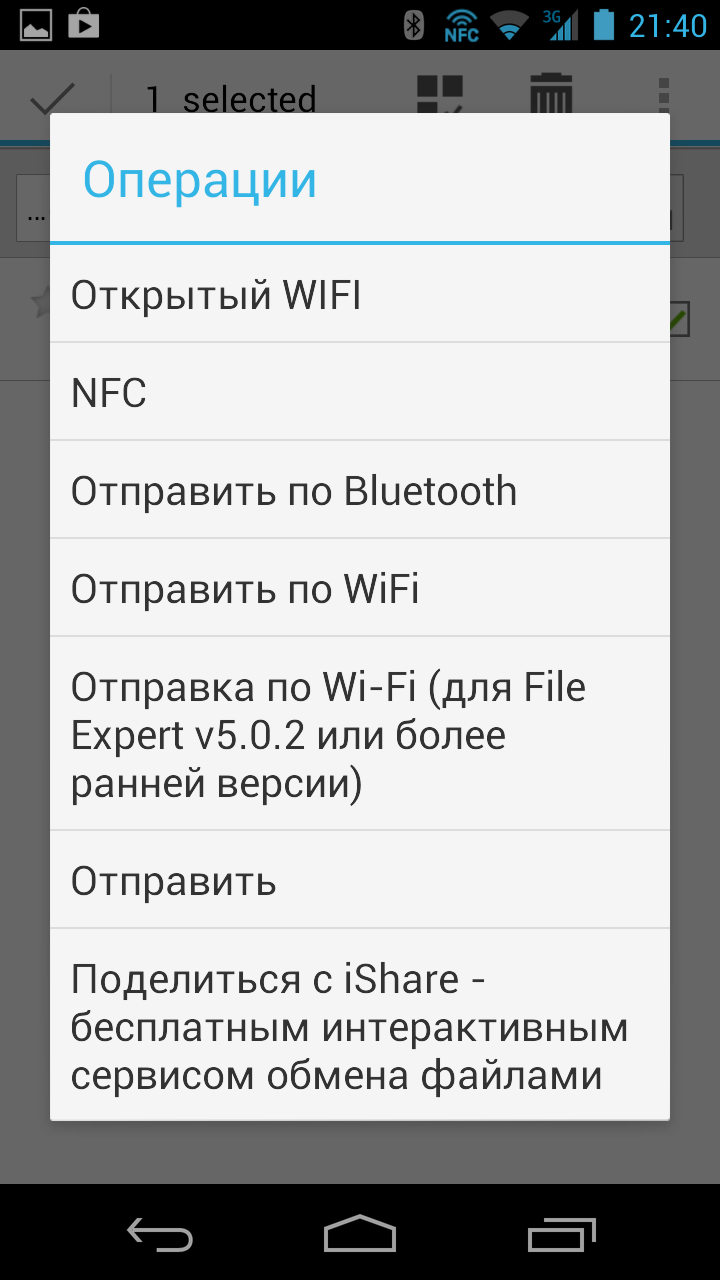
Task: Open the plain Отправить option
Action: [x=360, y=881]
